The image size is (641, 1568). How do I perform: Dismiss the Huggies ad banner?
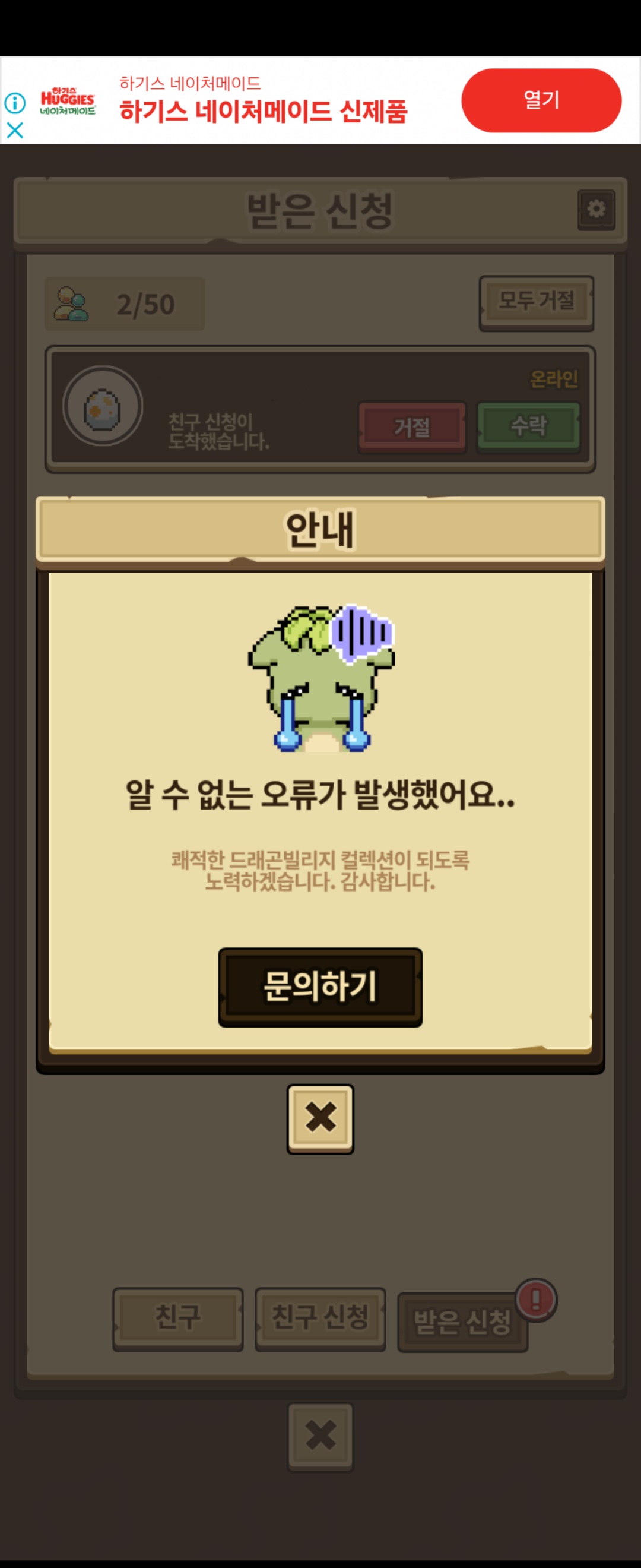point(15,129)
